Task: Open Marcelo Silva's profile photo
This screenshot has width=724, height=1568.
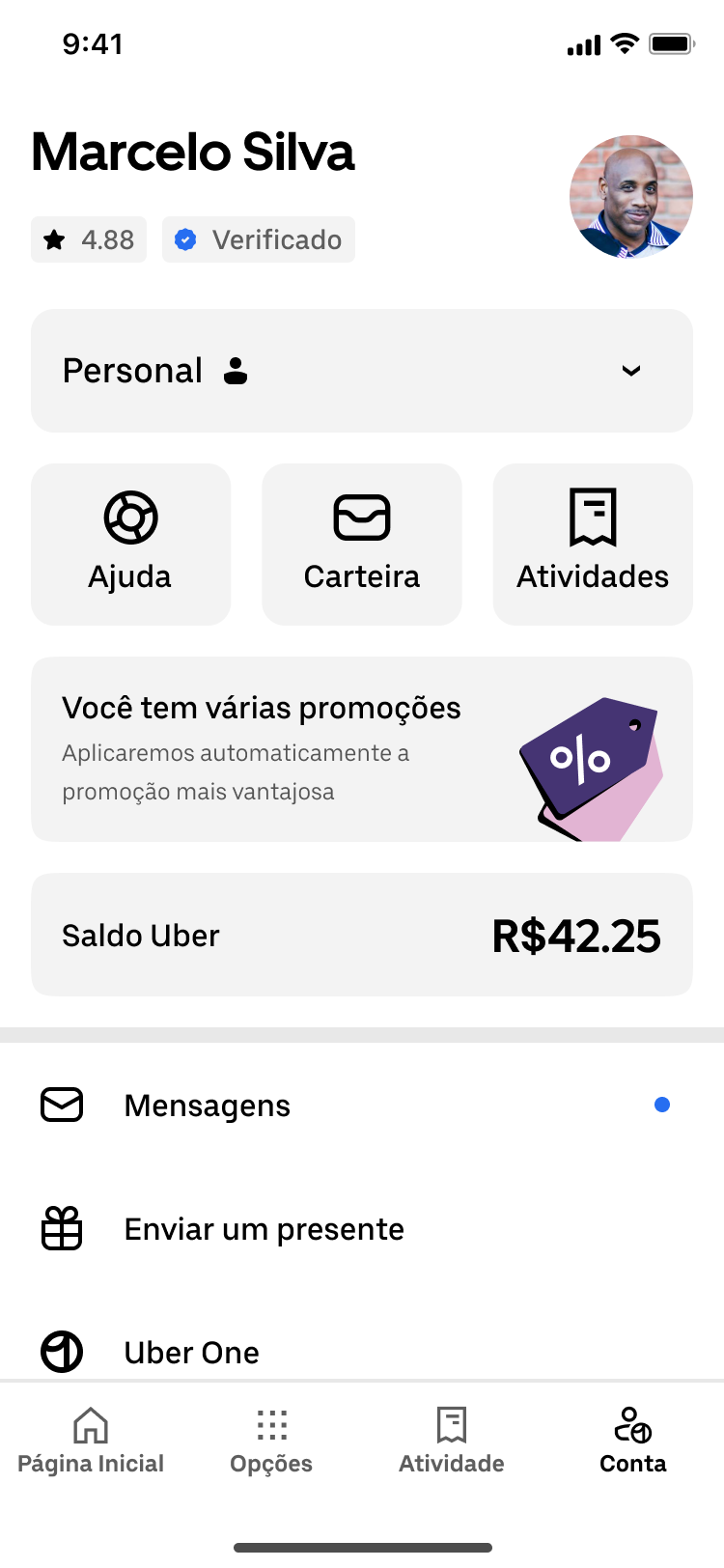Action: [x=631, y=197]
